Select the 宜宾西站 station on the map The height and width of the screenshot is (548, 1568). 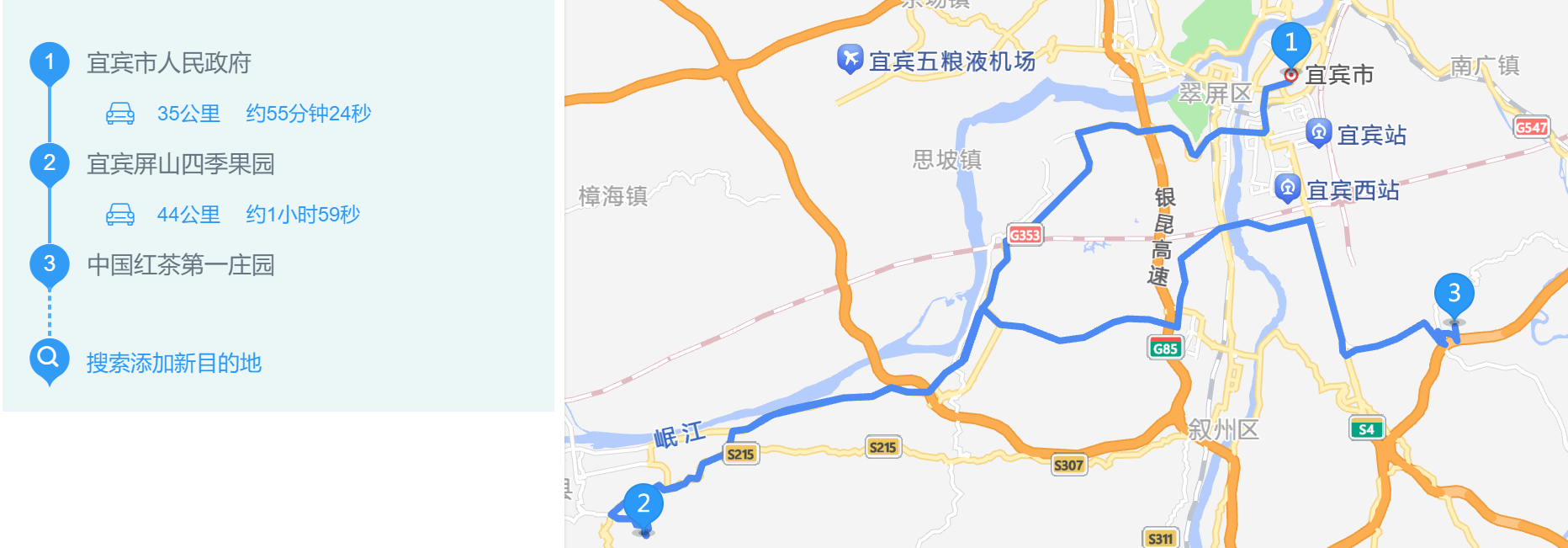(1338, 189)
